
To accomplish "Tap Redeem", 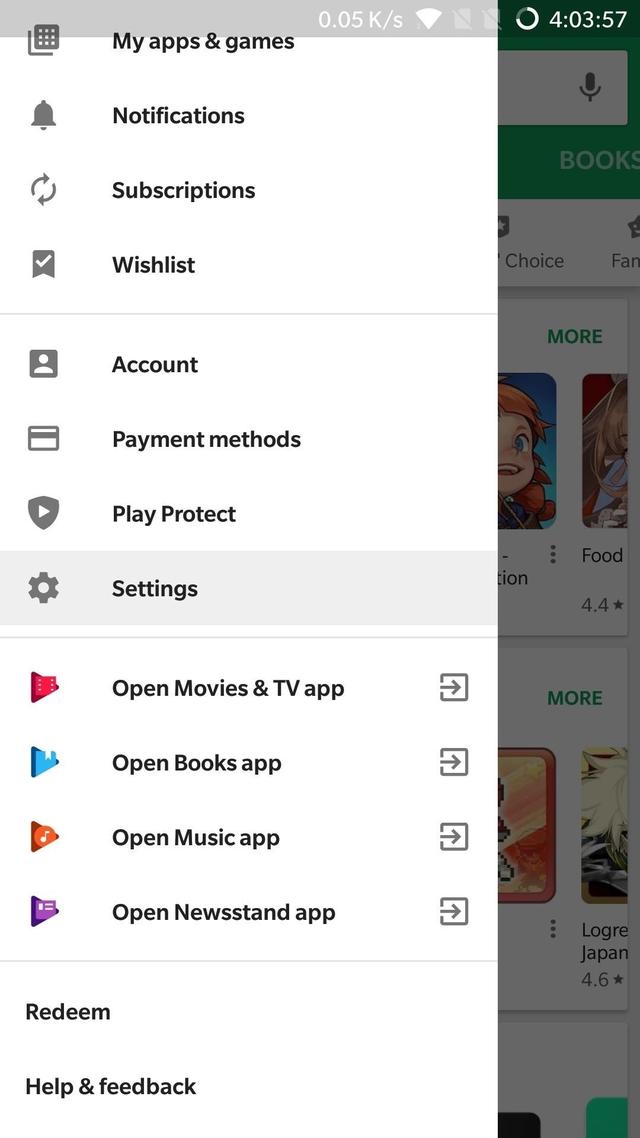I will click(x=68, y=1012).
